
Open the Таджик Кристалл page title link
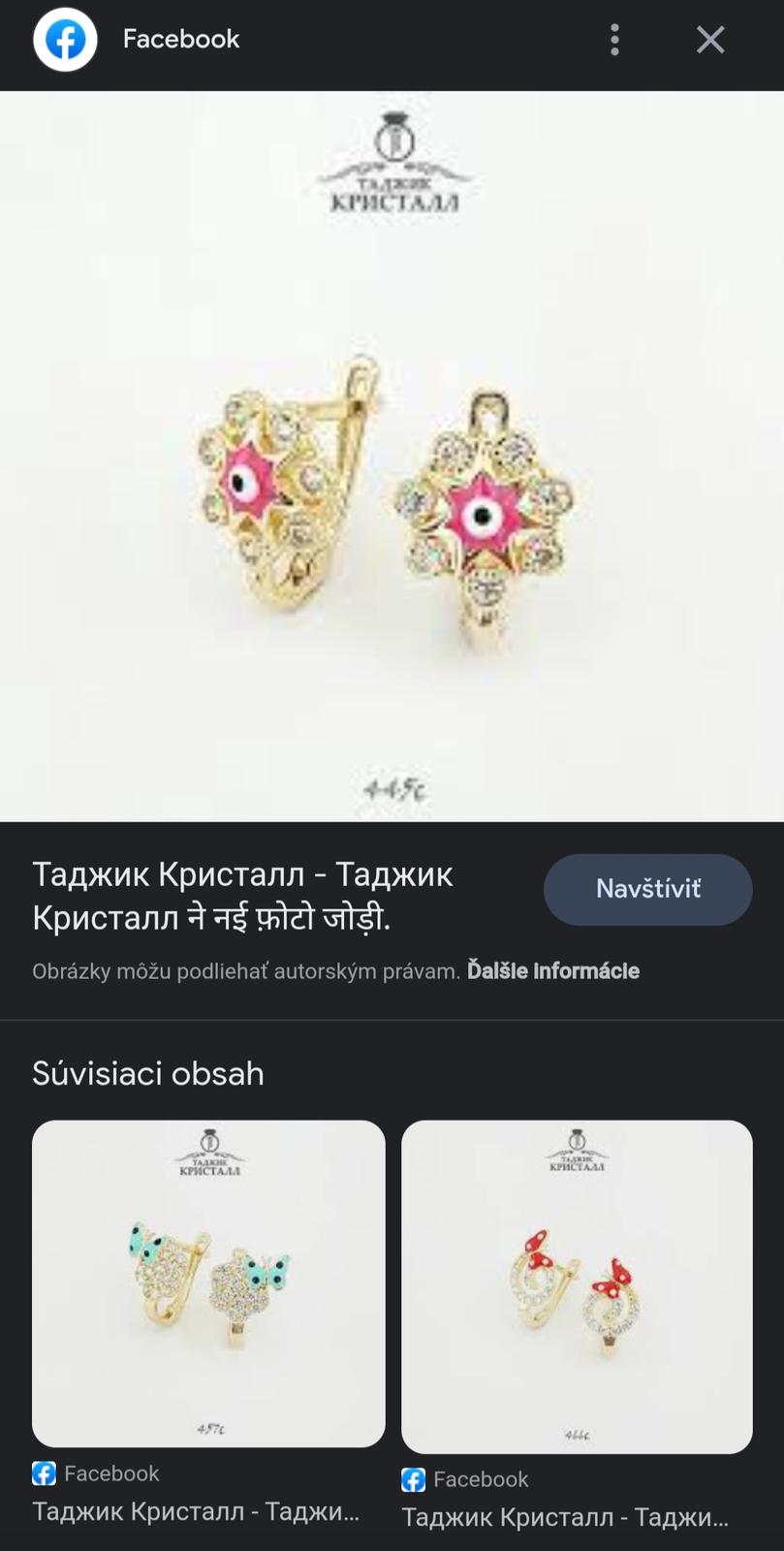click(242, 895)
